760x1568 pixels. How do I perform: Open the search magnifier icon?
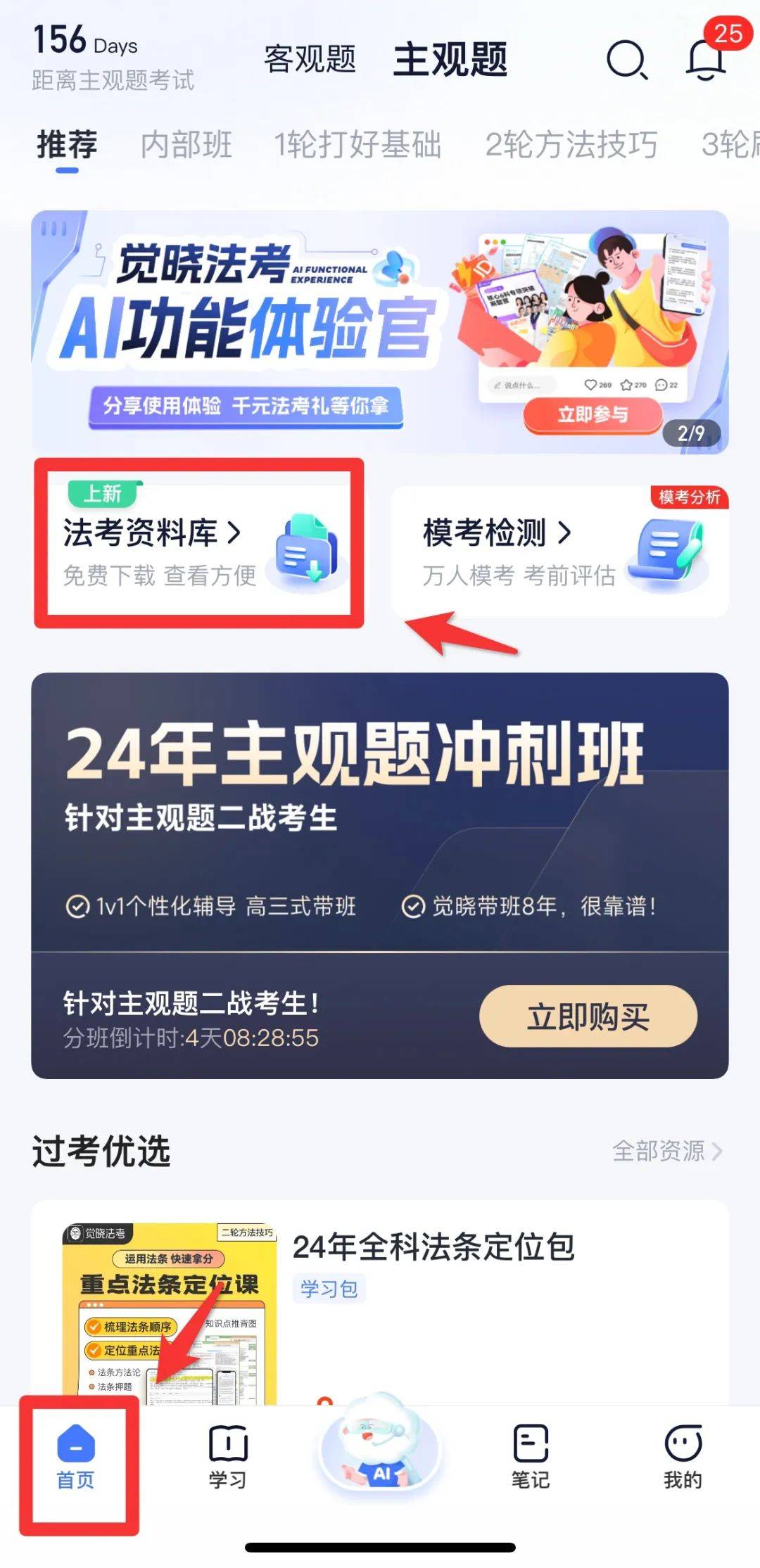point(626,60)
